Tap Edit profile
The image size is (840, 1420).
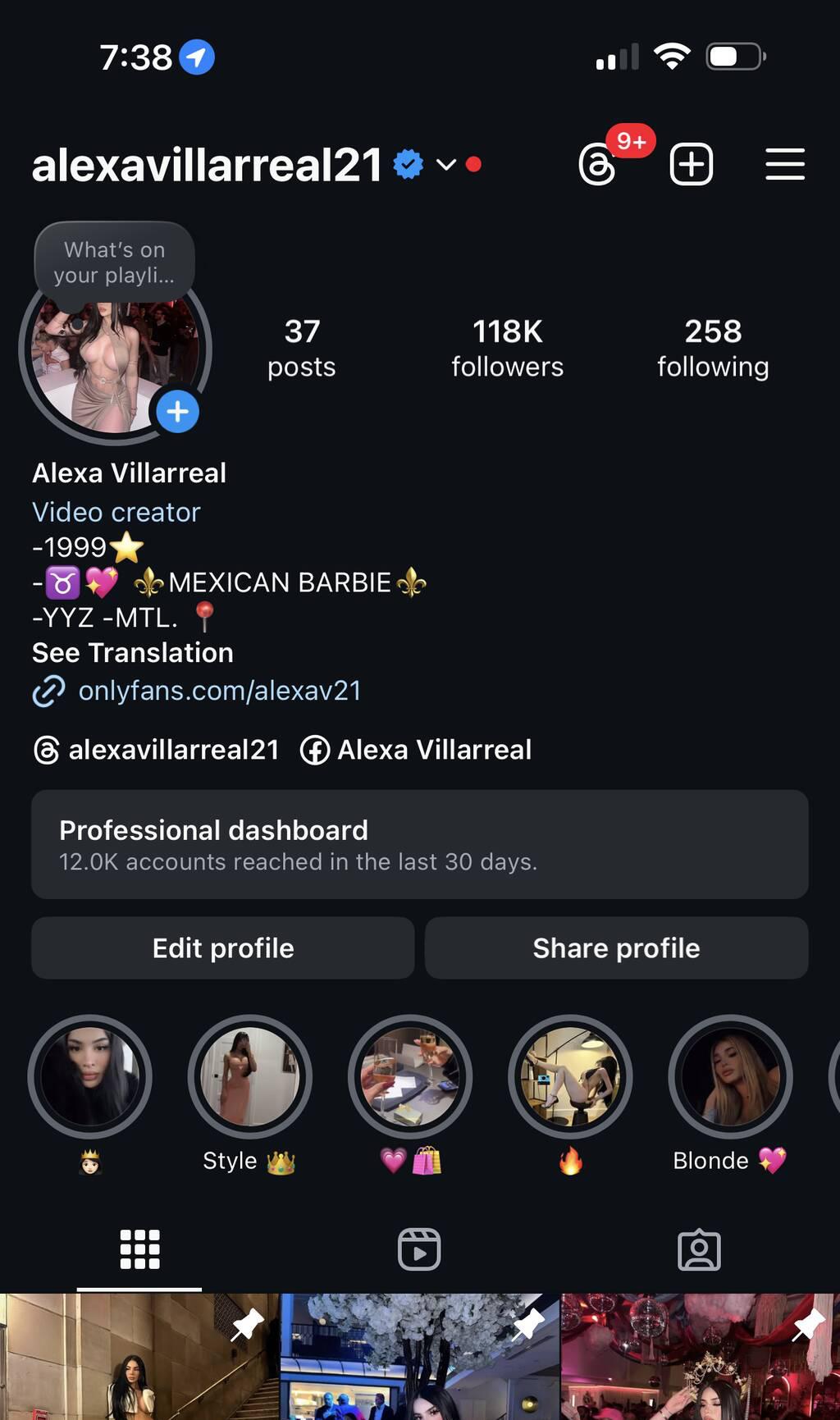coord(222,948)
